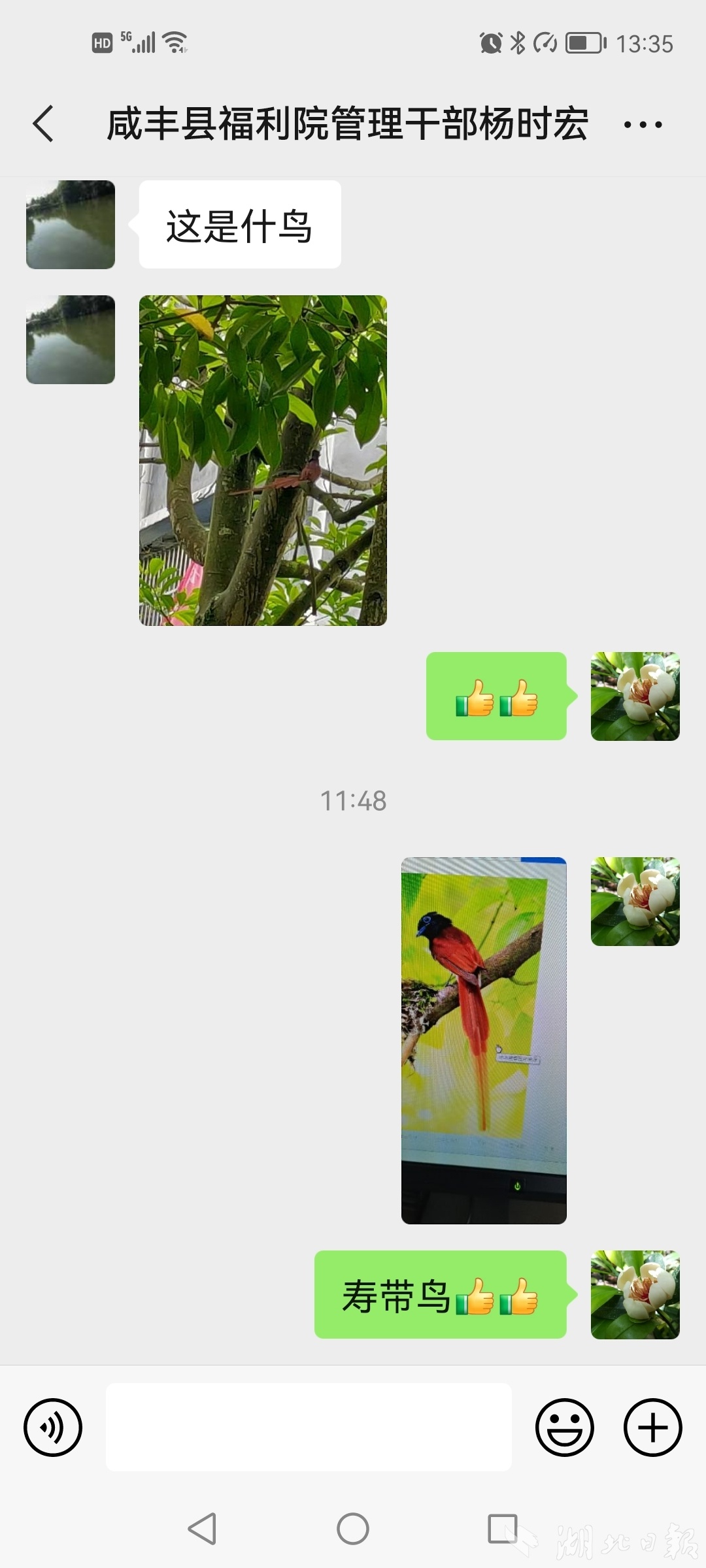Open contact avatar beside 这是什鸟 message

click(71, 225)
